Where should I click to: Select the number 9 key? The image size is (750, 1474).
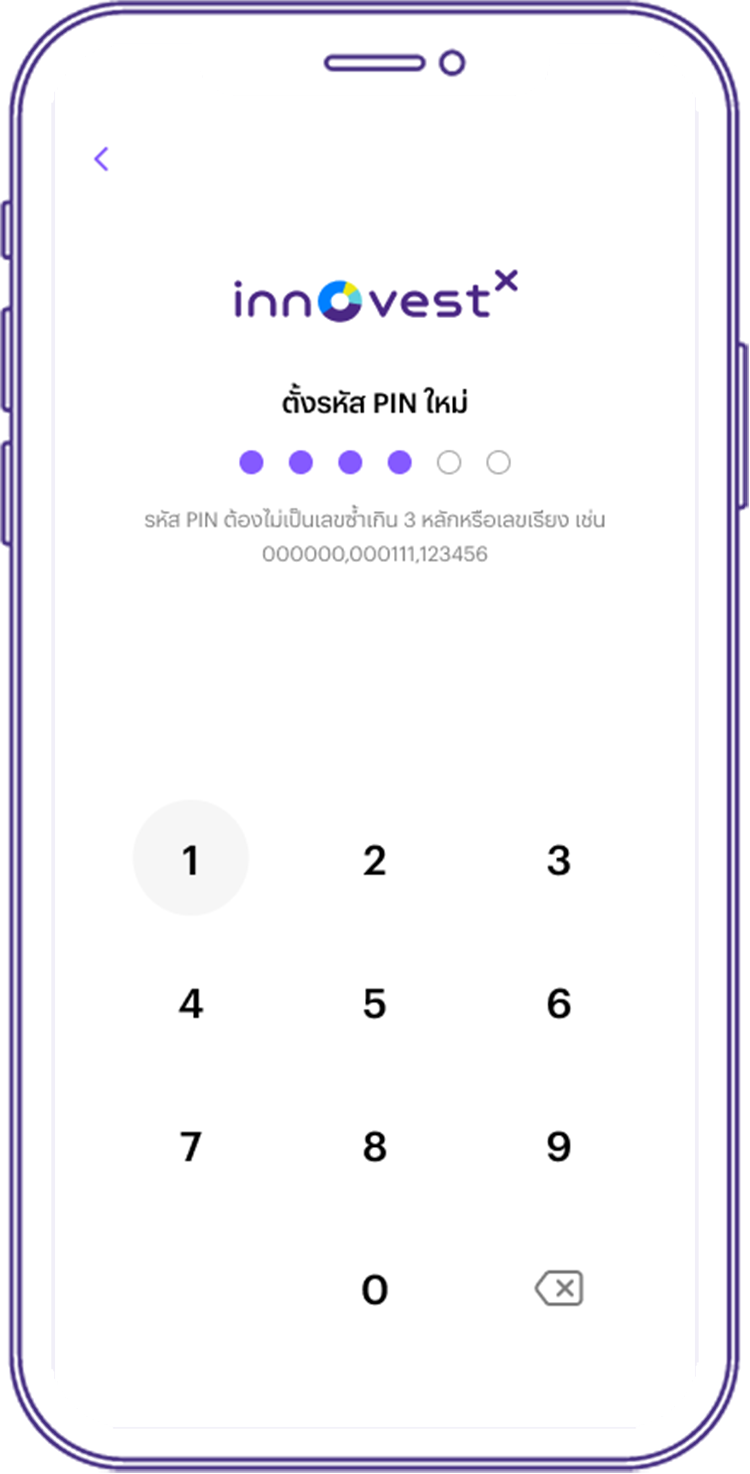click(558, 1146)
